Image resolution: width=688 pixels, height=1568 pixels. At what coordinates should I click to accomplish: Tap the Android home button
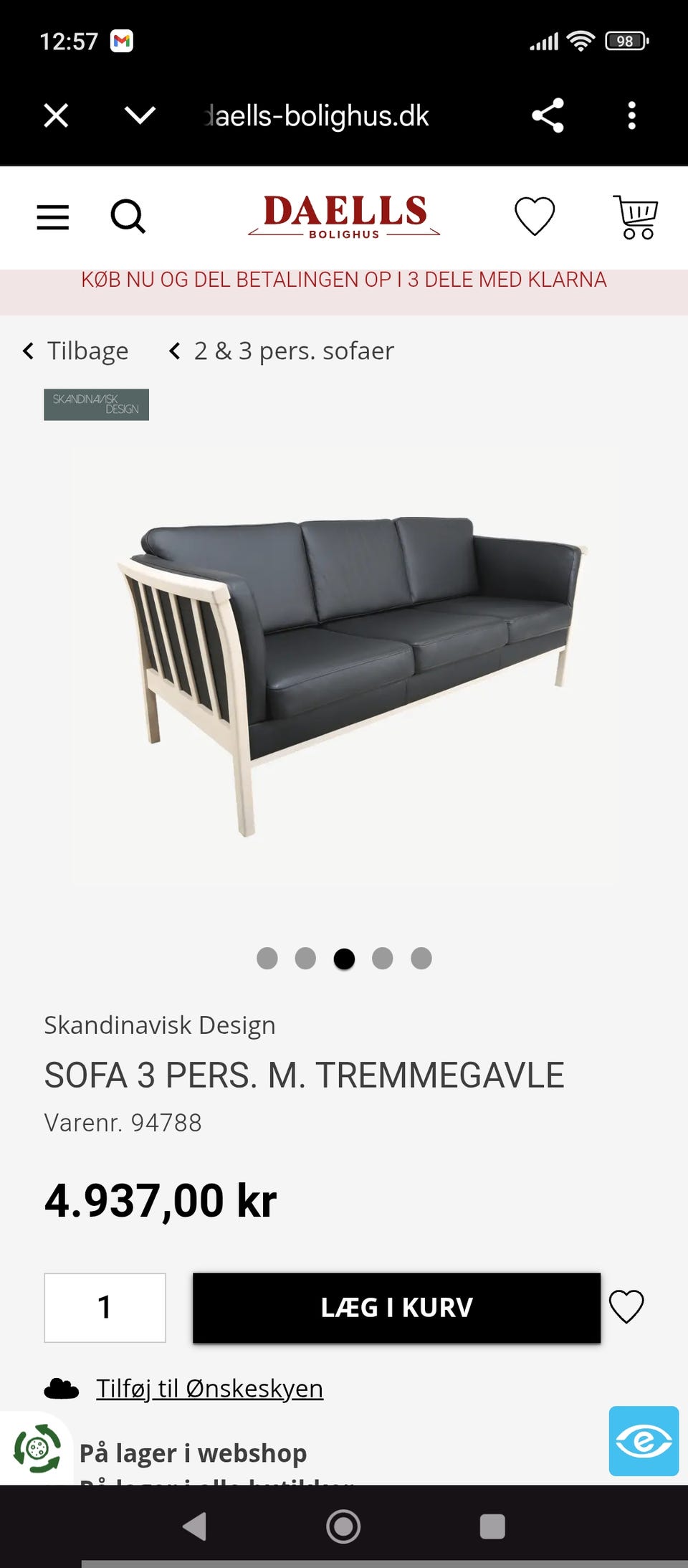(343, 1526)
